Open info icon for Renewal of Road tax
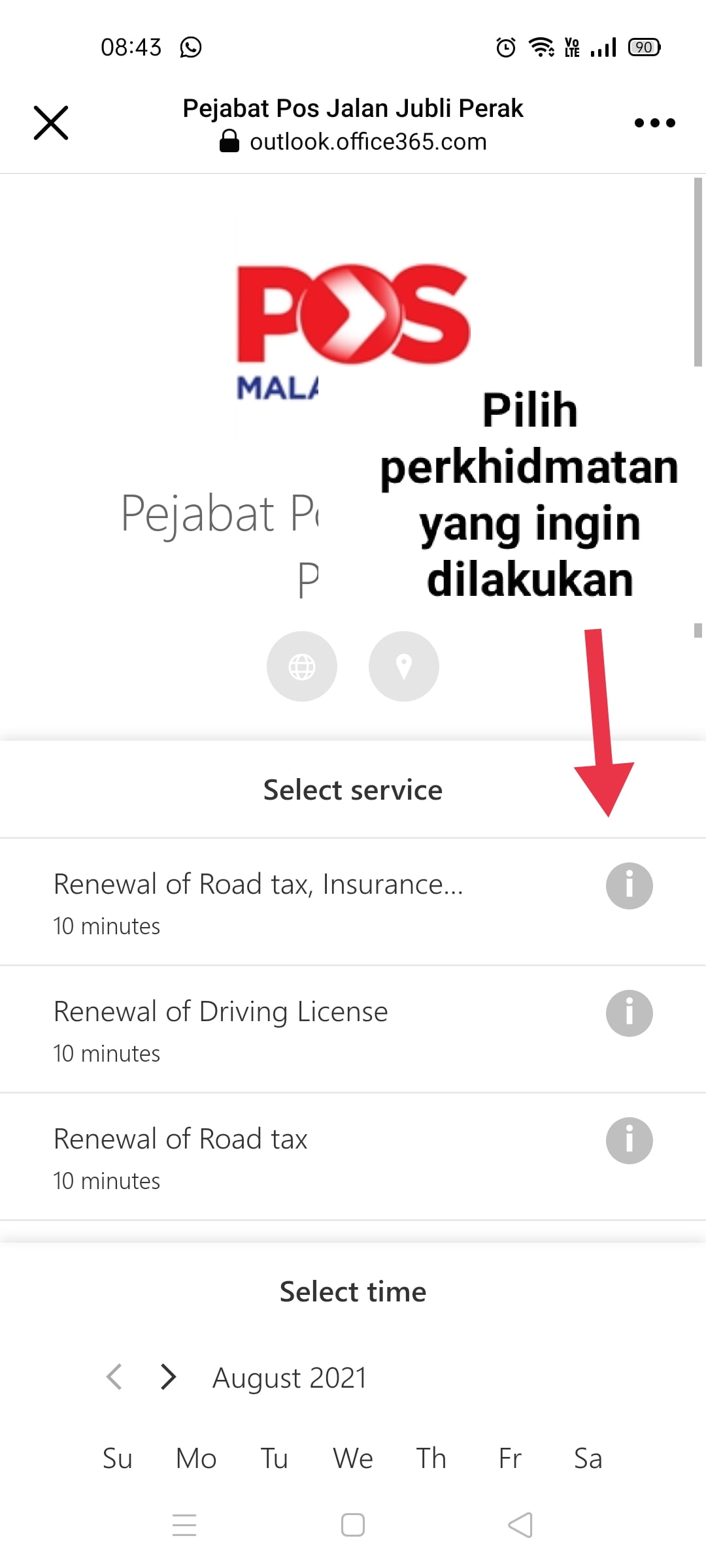Image resolution: width=706 pixels, height=1568 pixels. pyautogui.click(x=629, y=1141)
